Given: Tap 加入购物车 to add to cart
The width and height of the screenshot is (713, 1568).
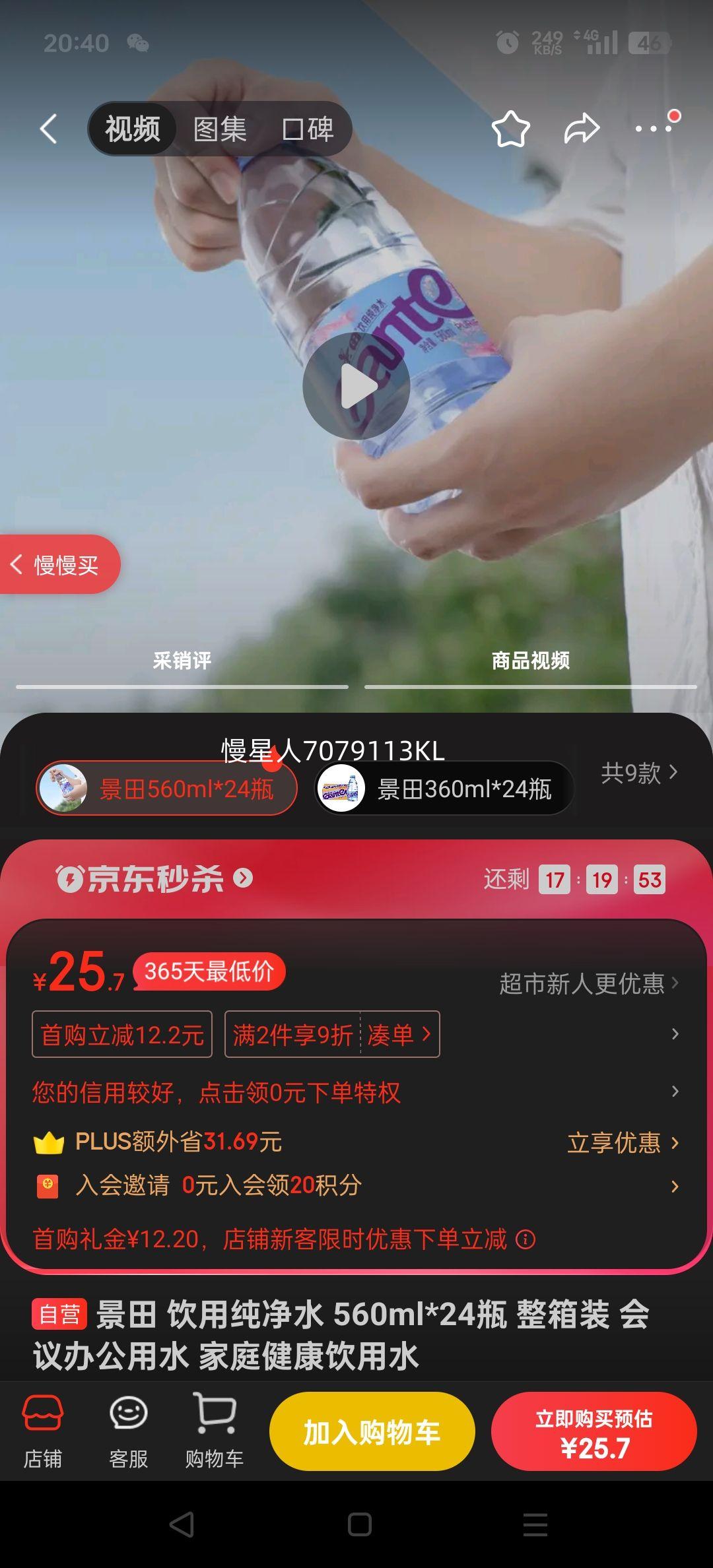Looking at the screenshot, I should pos(372,1431).
